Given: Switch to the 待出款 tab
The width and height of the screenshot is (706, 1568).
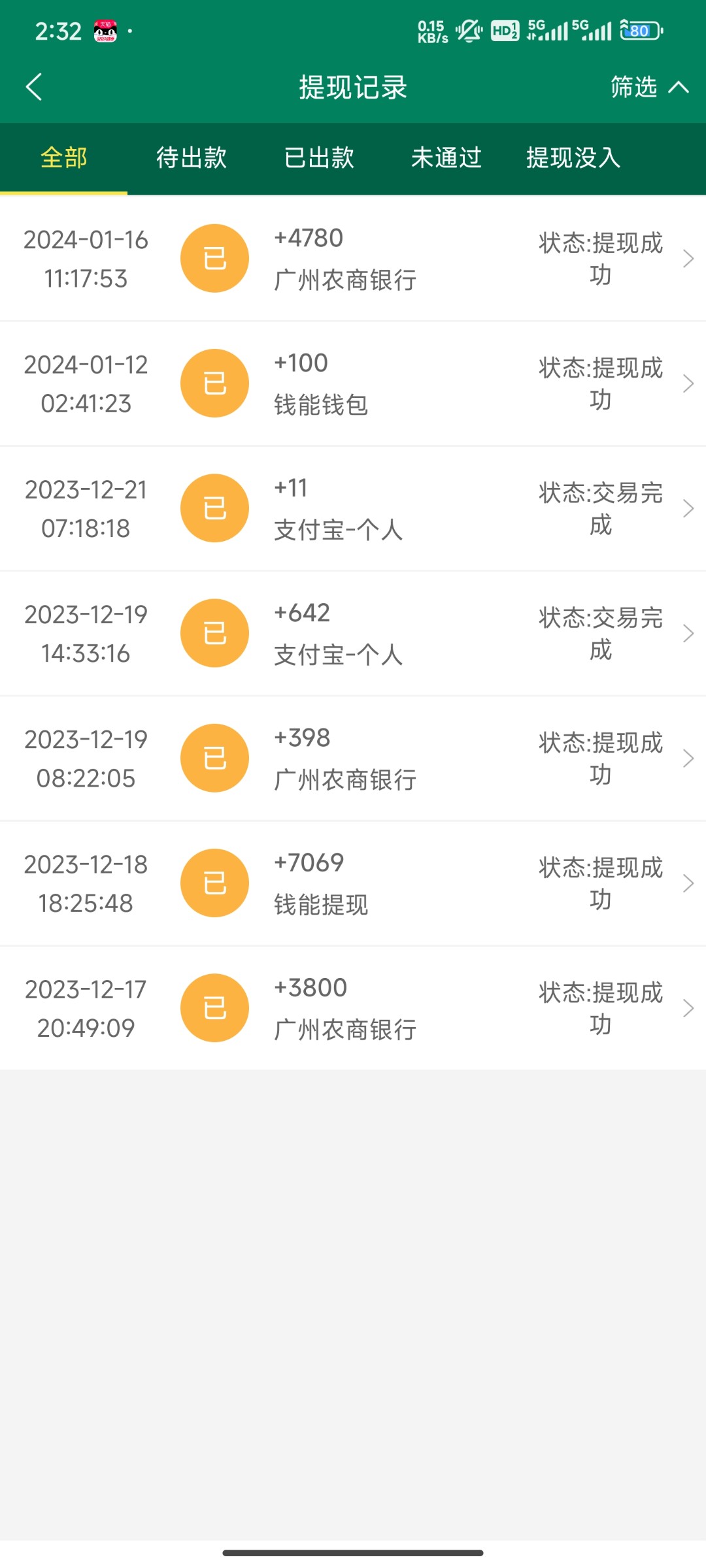Looking at the screenshot, I should [191, 158].
